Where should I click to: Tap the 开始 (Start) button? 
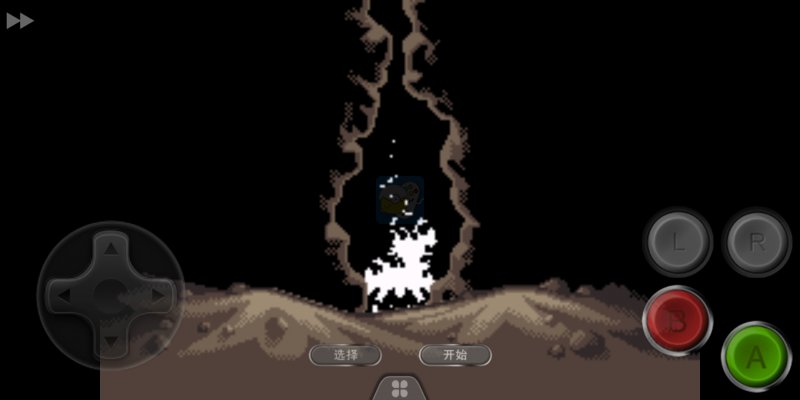[x=455, y=355]
